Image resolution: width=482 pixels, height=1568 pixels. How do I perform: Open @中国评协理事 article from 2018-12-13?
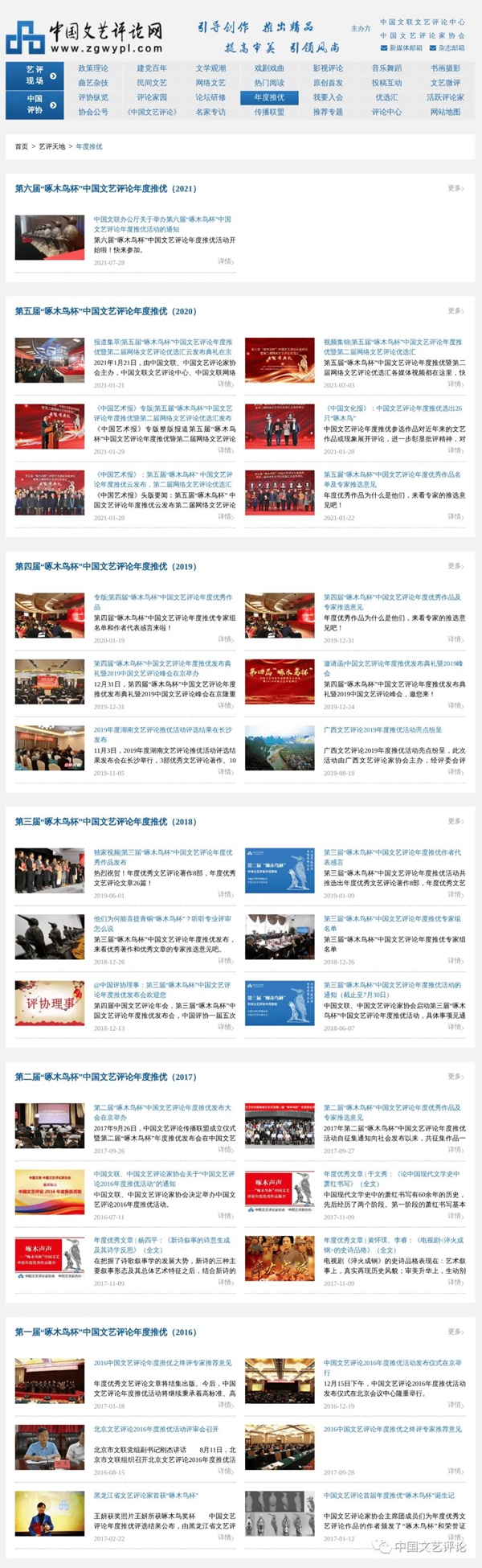(161, 989)
